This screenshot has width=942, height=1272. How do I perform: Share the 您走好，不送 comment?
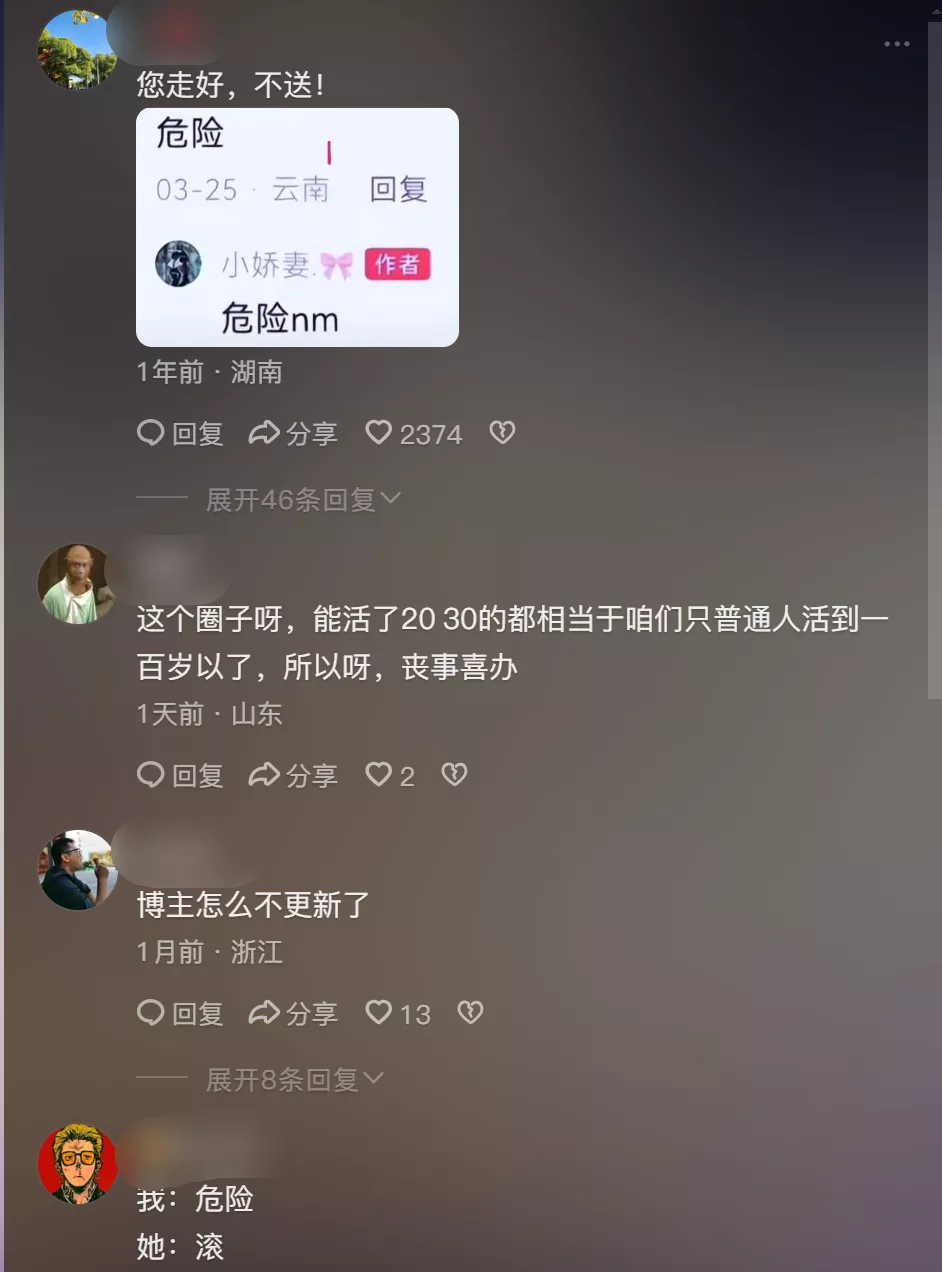coord(293,433)
